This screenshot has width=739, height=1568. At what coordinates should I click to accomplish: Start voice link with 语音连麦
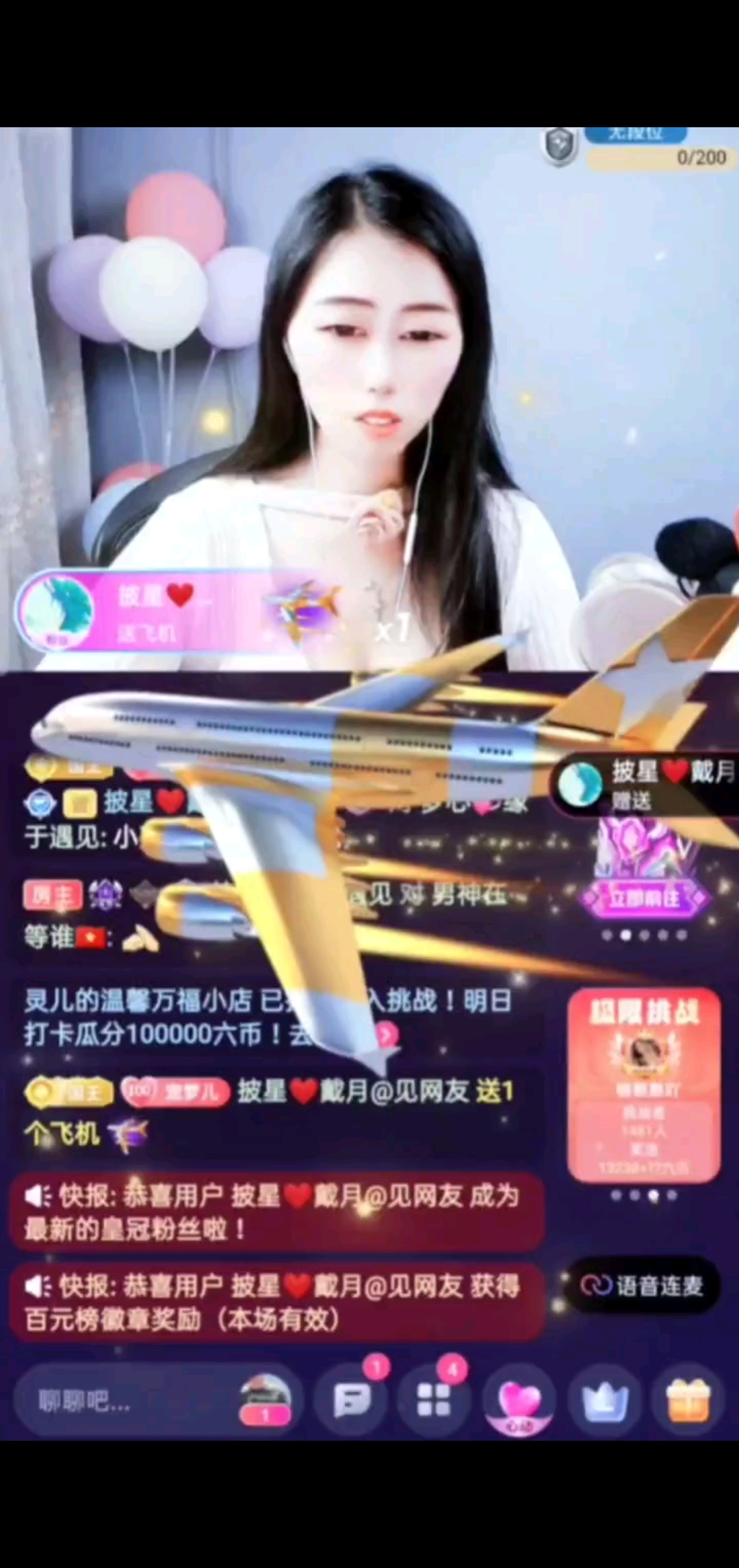point(642,1285)
